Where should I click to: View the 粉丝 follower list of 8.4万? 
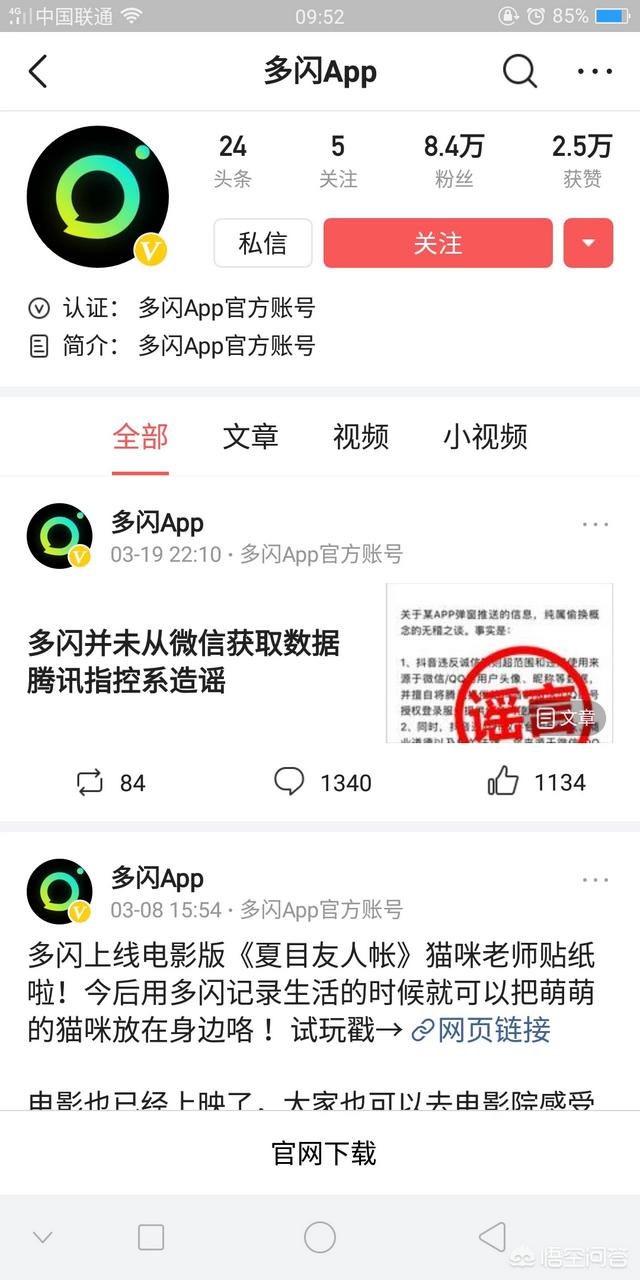(453, 162)
